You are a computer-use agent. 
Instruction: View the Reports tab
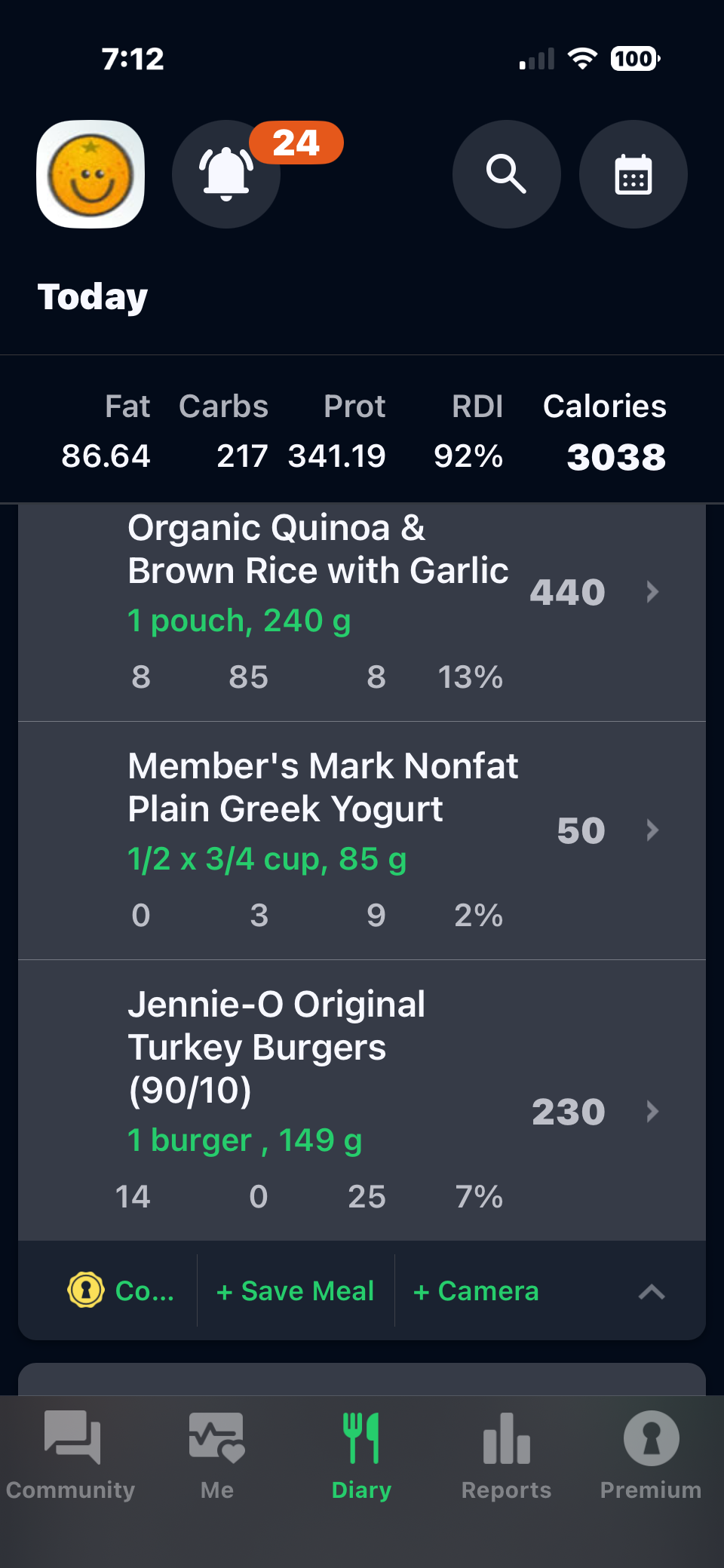coord(506,1456)
